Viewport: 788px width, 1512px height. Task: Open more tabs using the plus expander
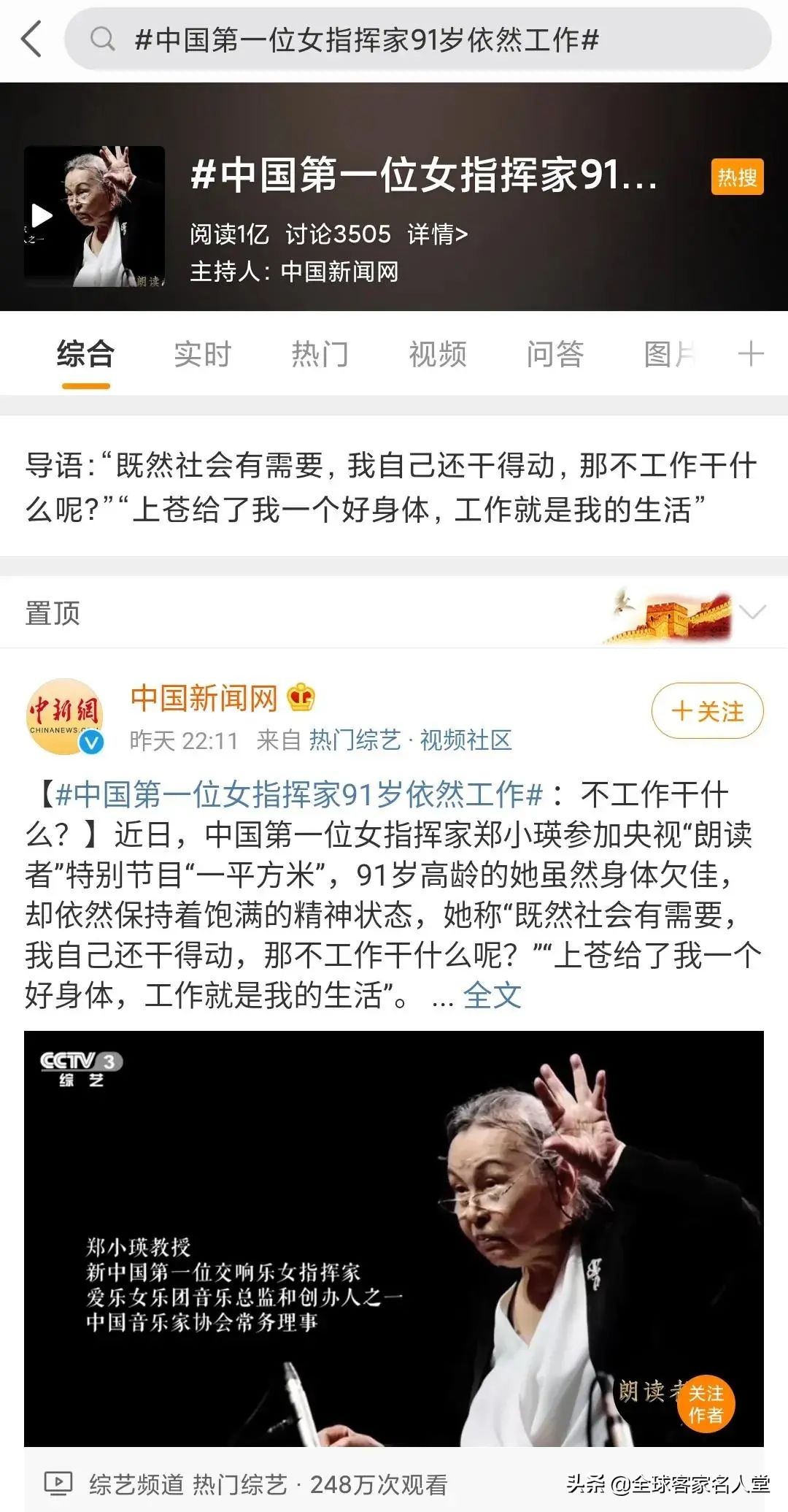(x=750, y=356)
